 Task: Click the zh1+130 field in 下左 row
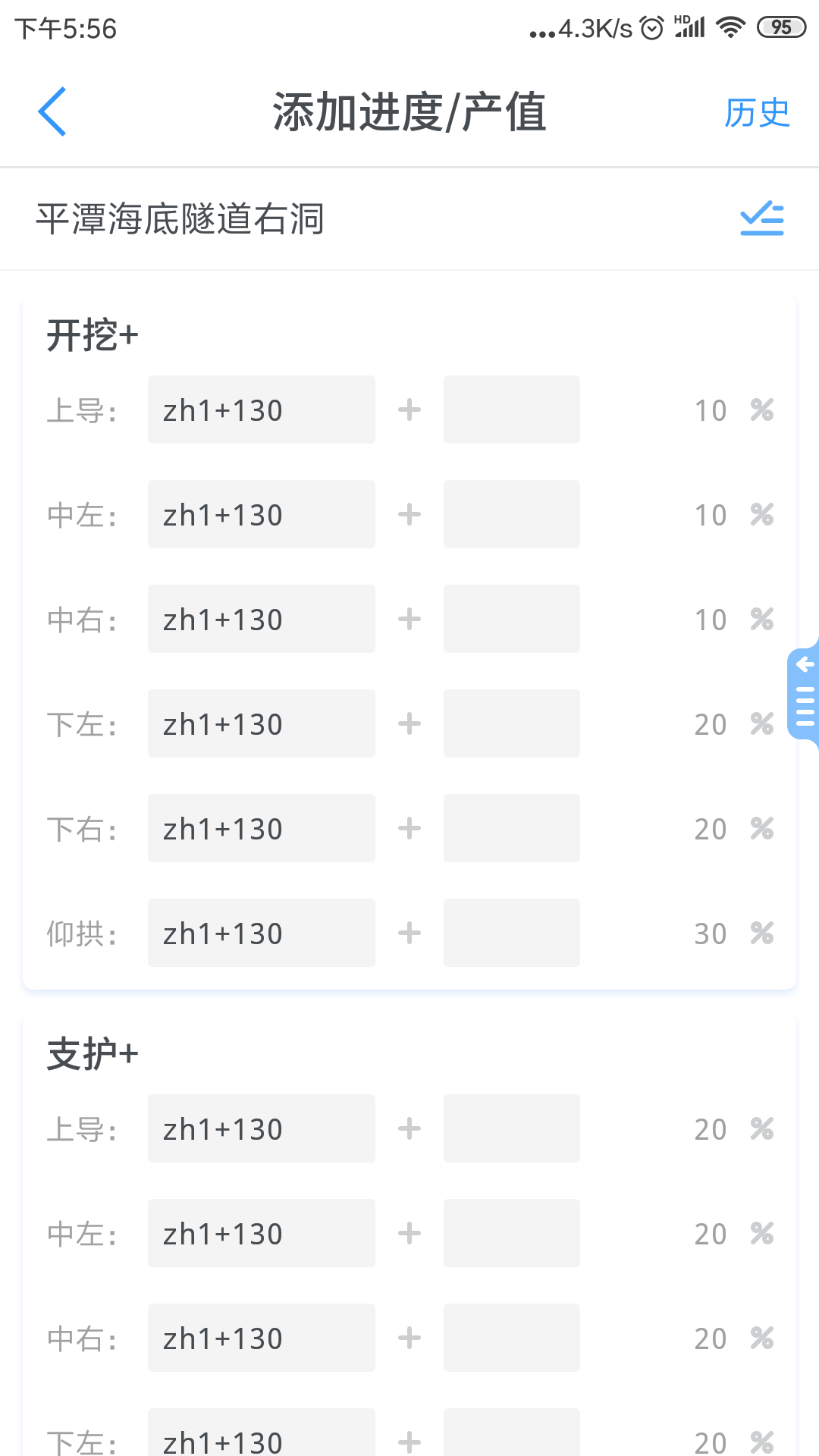tap(261, 723)
